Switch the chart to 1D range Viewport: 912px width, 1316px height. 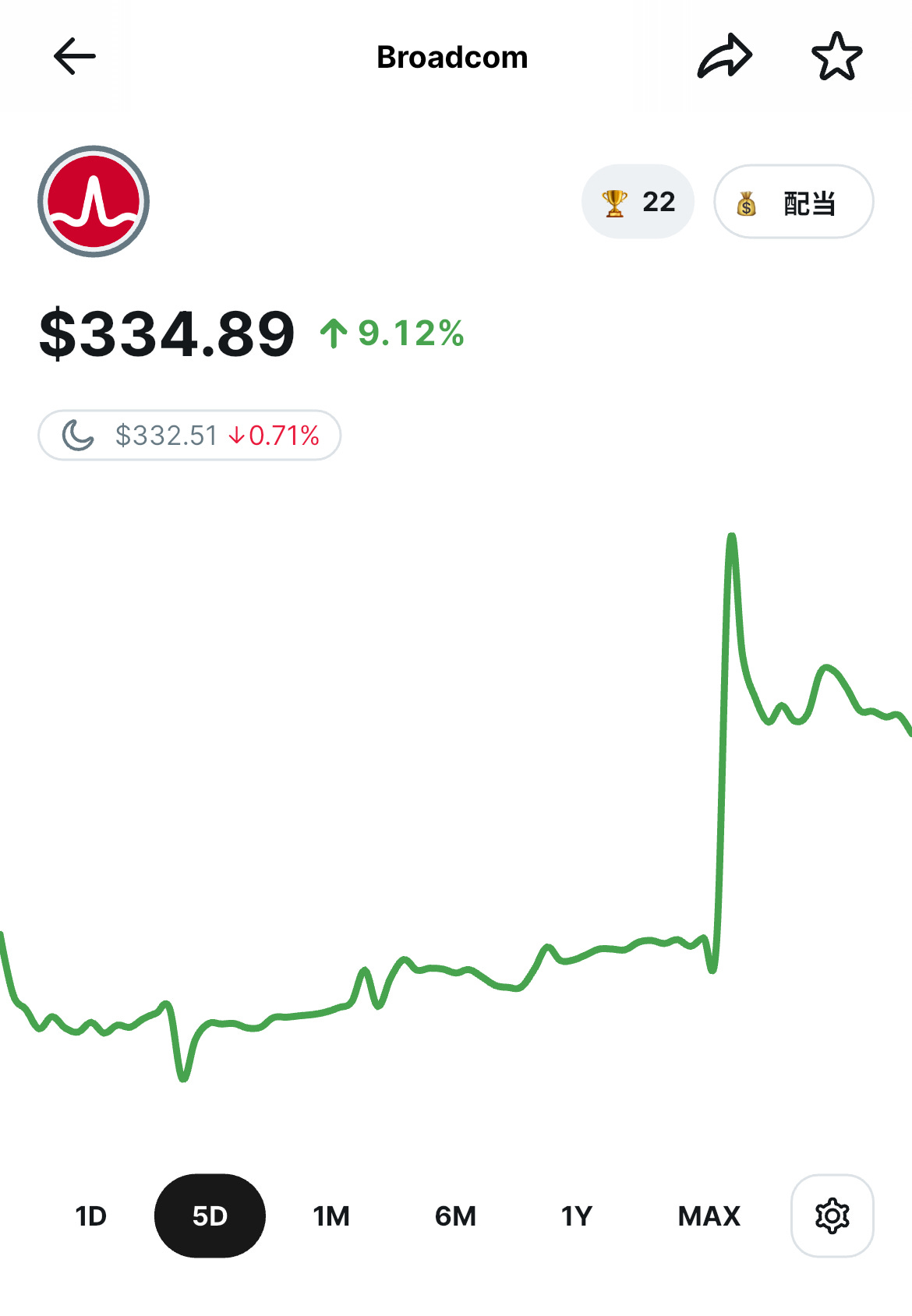[x=90, y=1215]
